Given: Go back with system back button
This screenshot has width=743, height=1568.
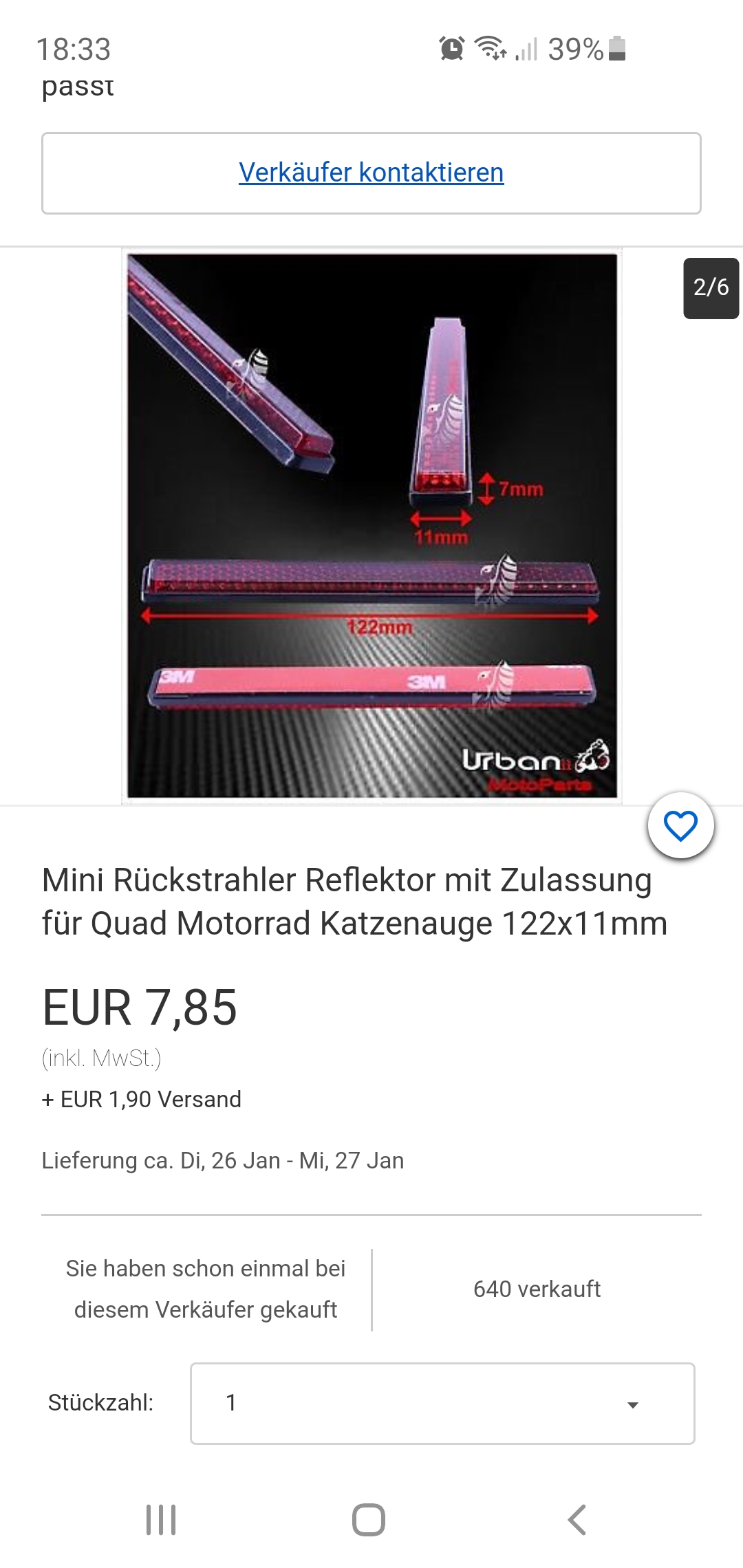Looking at the screenshot, I should [577, 1520].
